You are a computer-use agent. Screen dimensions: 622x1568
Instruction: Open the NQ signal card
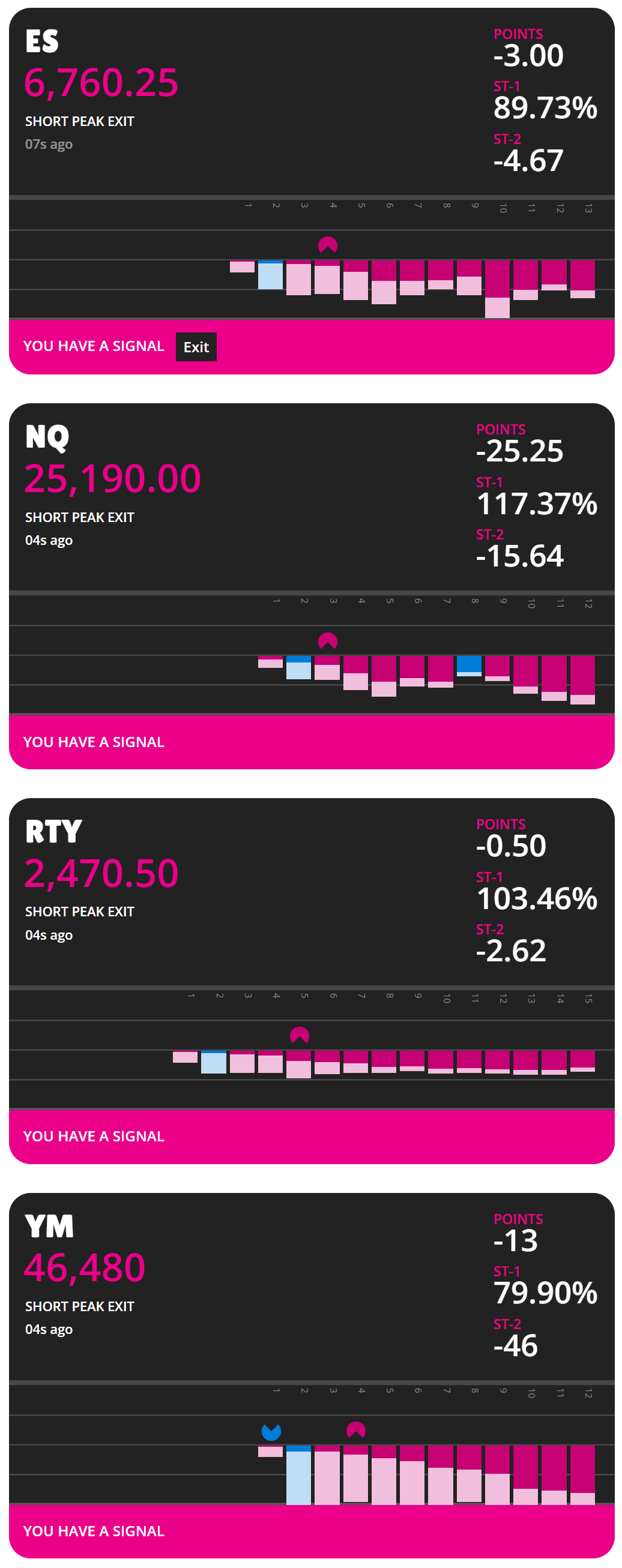(x=244, y=499)
